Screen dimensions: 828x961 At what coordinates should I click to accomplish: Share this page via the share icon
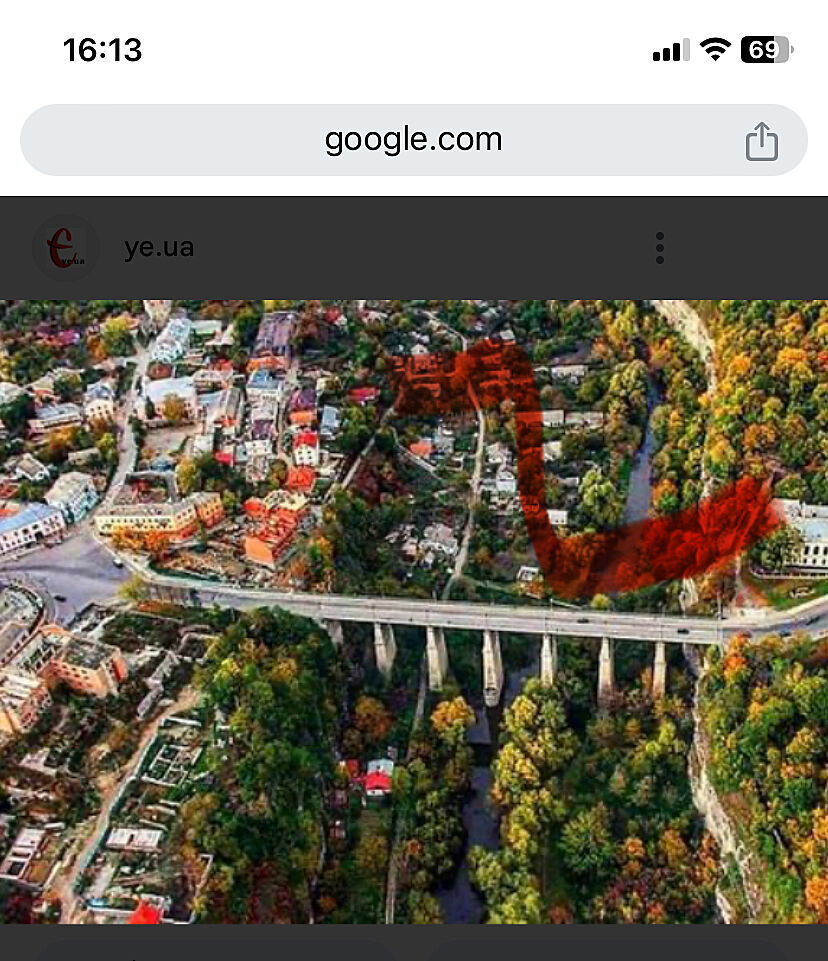pos(761,141)
